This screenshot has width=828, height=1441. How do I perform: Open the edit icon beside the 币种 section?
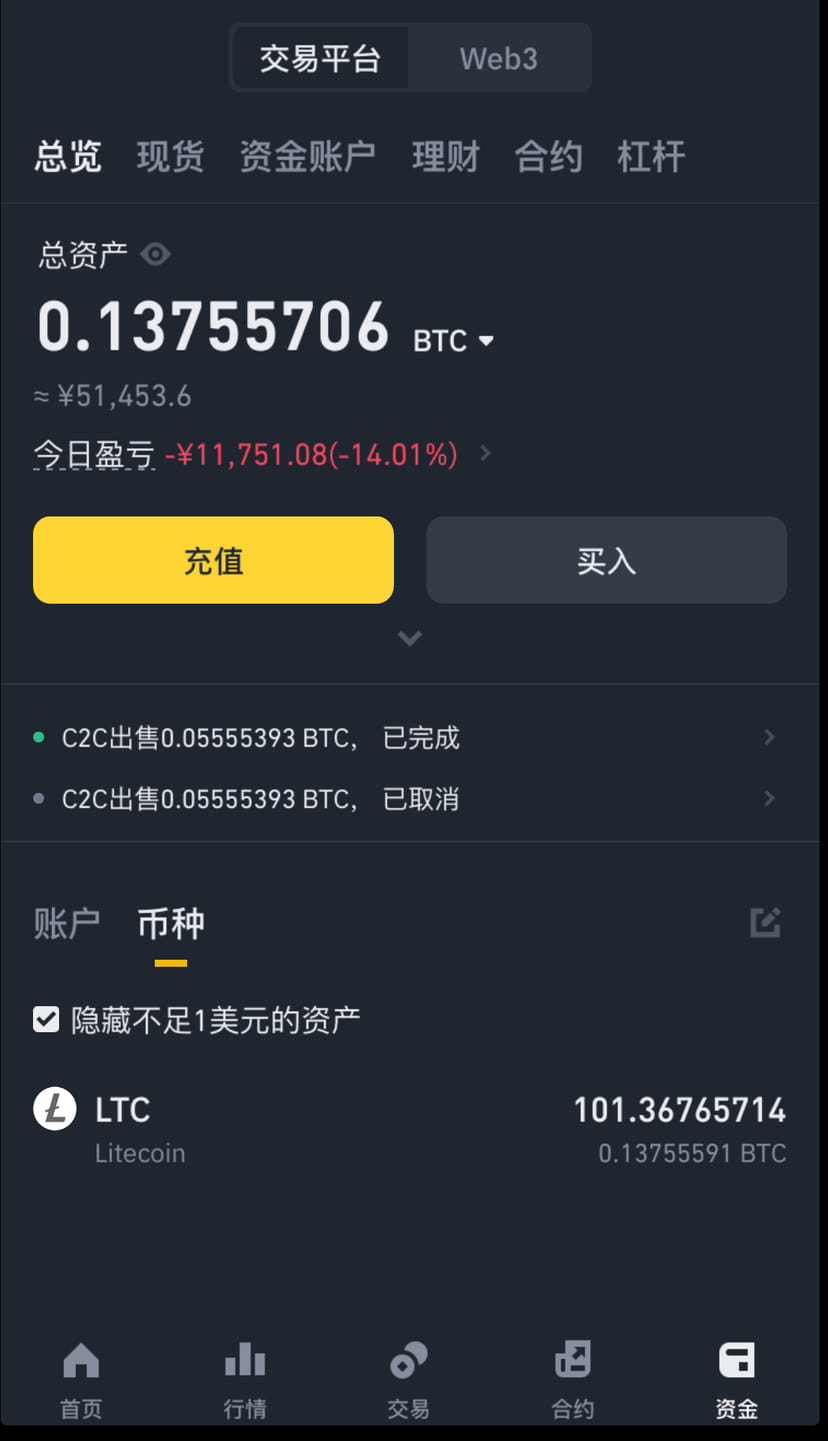(x=765, y=922)
